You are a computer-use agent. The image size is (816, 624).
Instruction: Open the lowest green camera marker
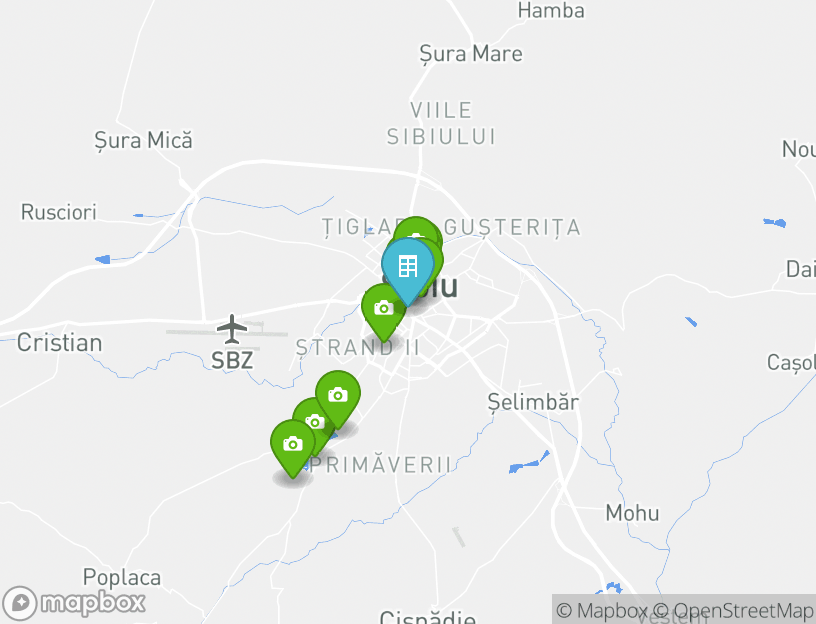(292, 444)
